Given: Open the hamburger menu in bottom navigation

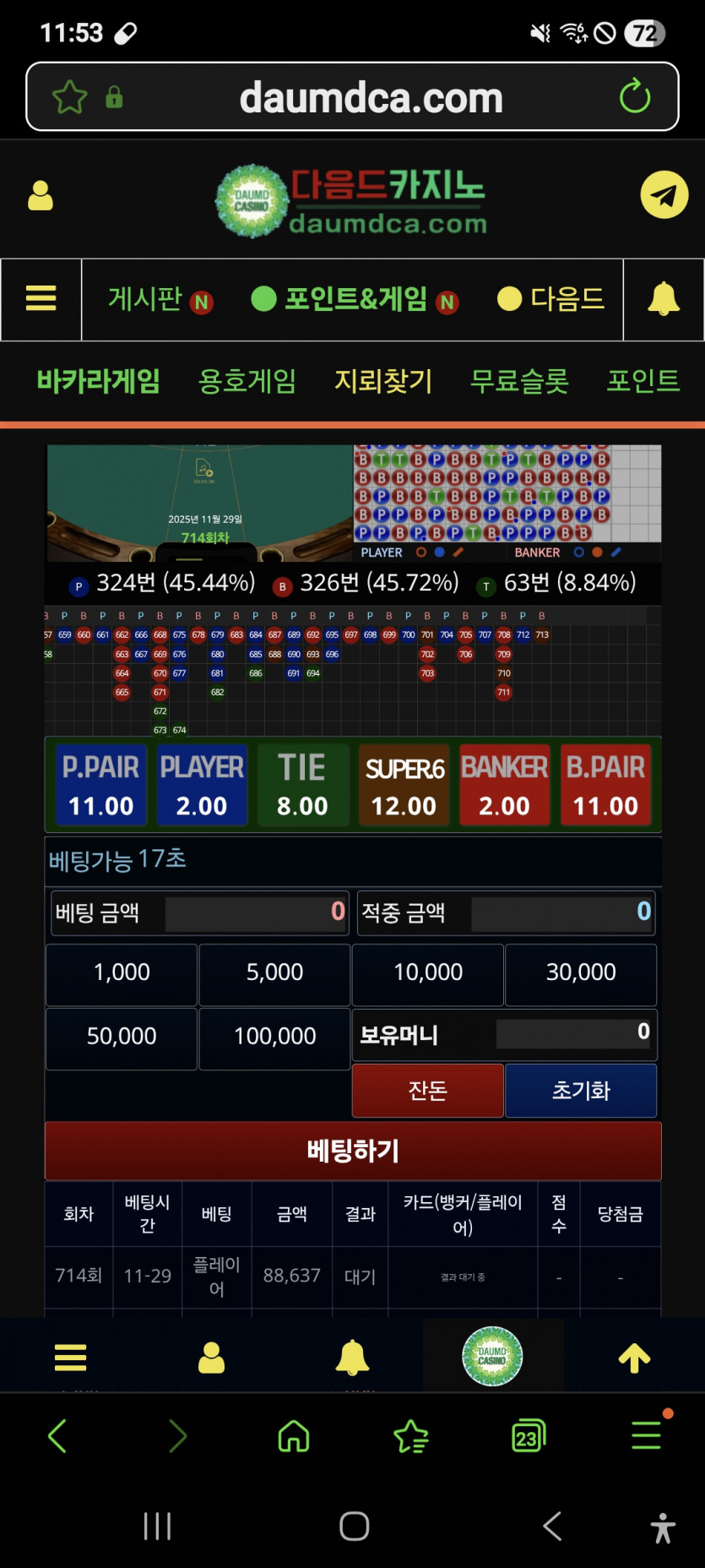Looking at the screenshot, I should 70,1356.
